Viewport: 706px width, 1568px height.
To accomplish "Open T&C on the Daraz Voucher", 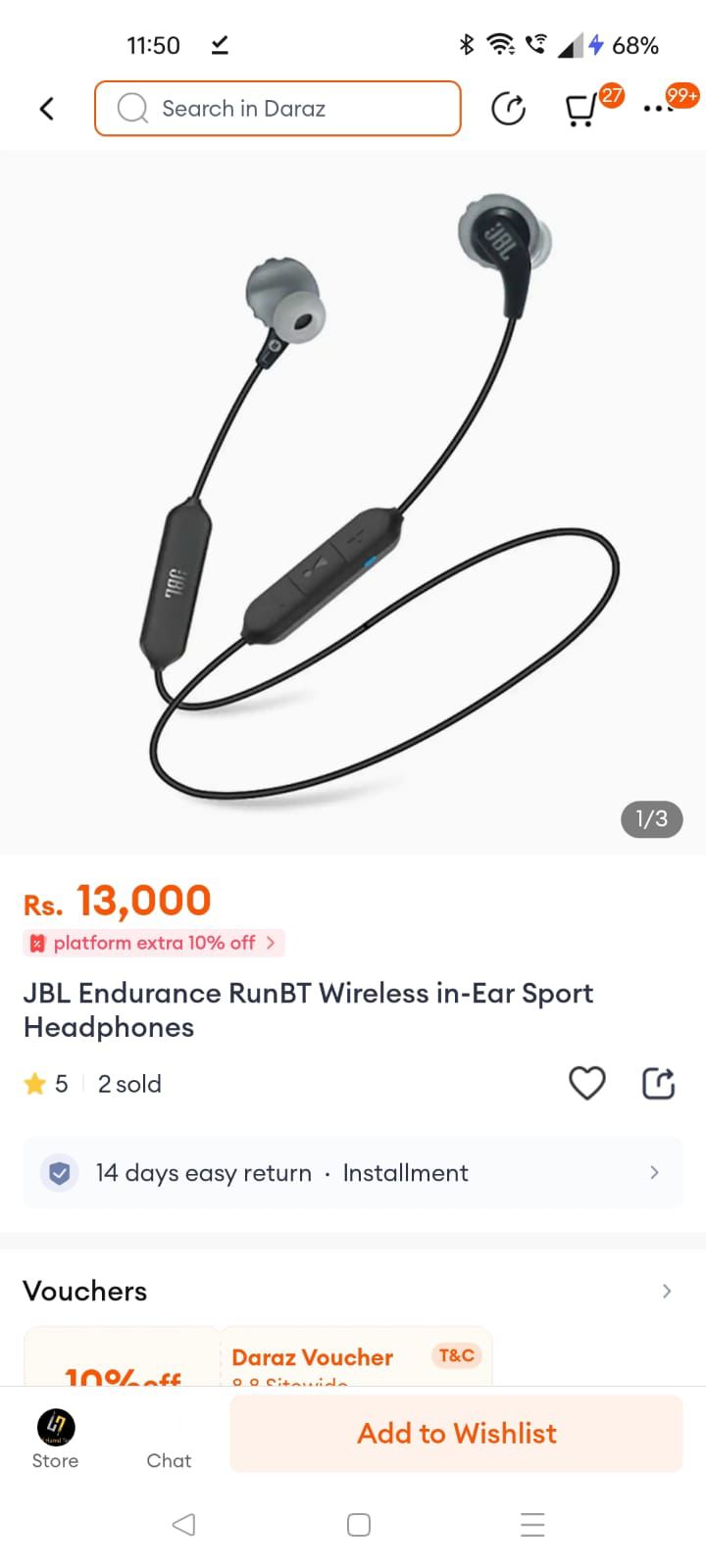I will click(456, 1355).
